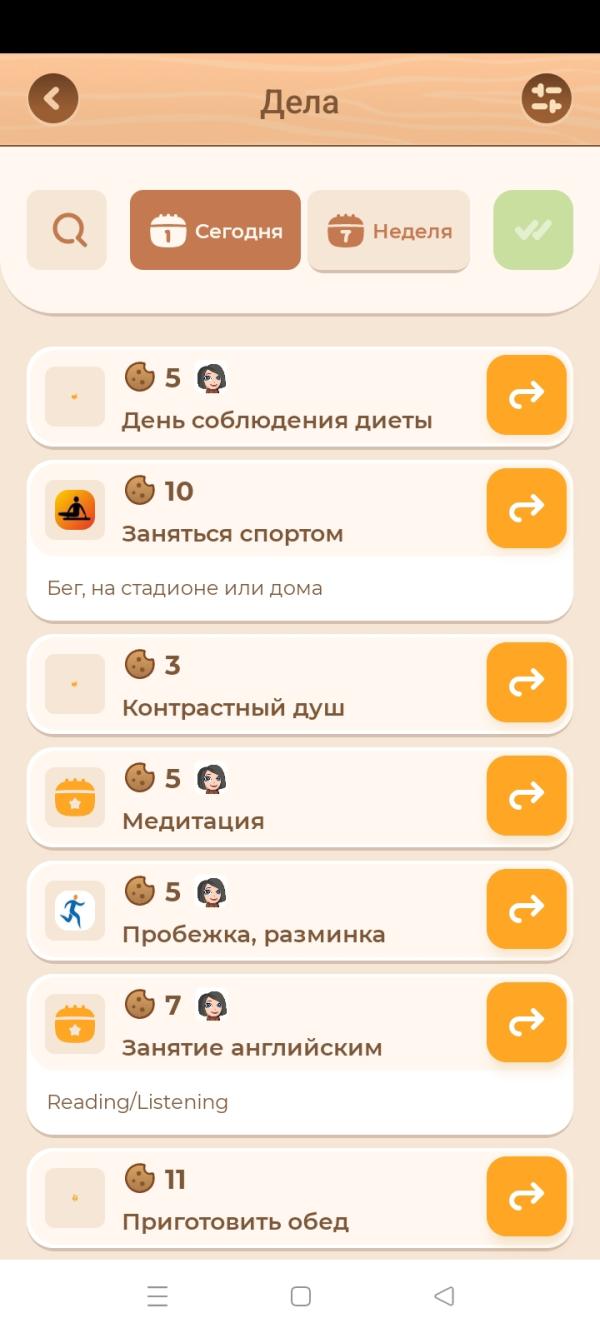The image size is (600, 1332).
Task: Open the День соблюдения диеты task
Action: click(x=276, y=420)
